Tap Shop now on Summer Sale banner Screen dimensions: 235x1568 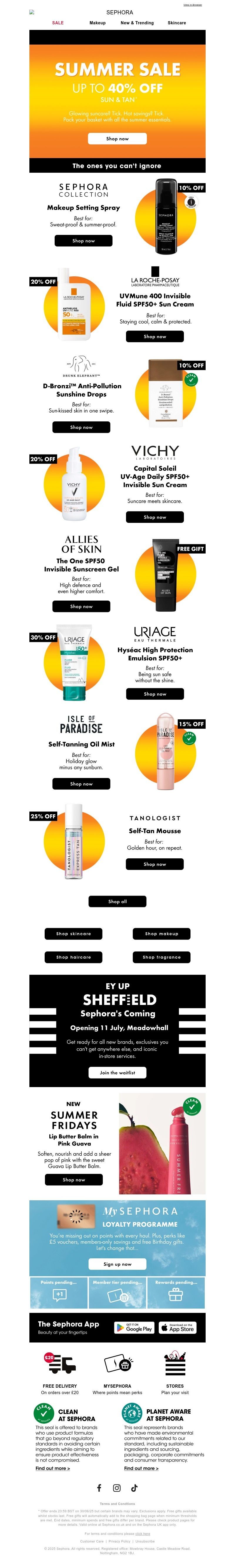[117, 139]
